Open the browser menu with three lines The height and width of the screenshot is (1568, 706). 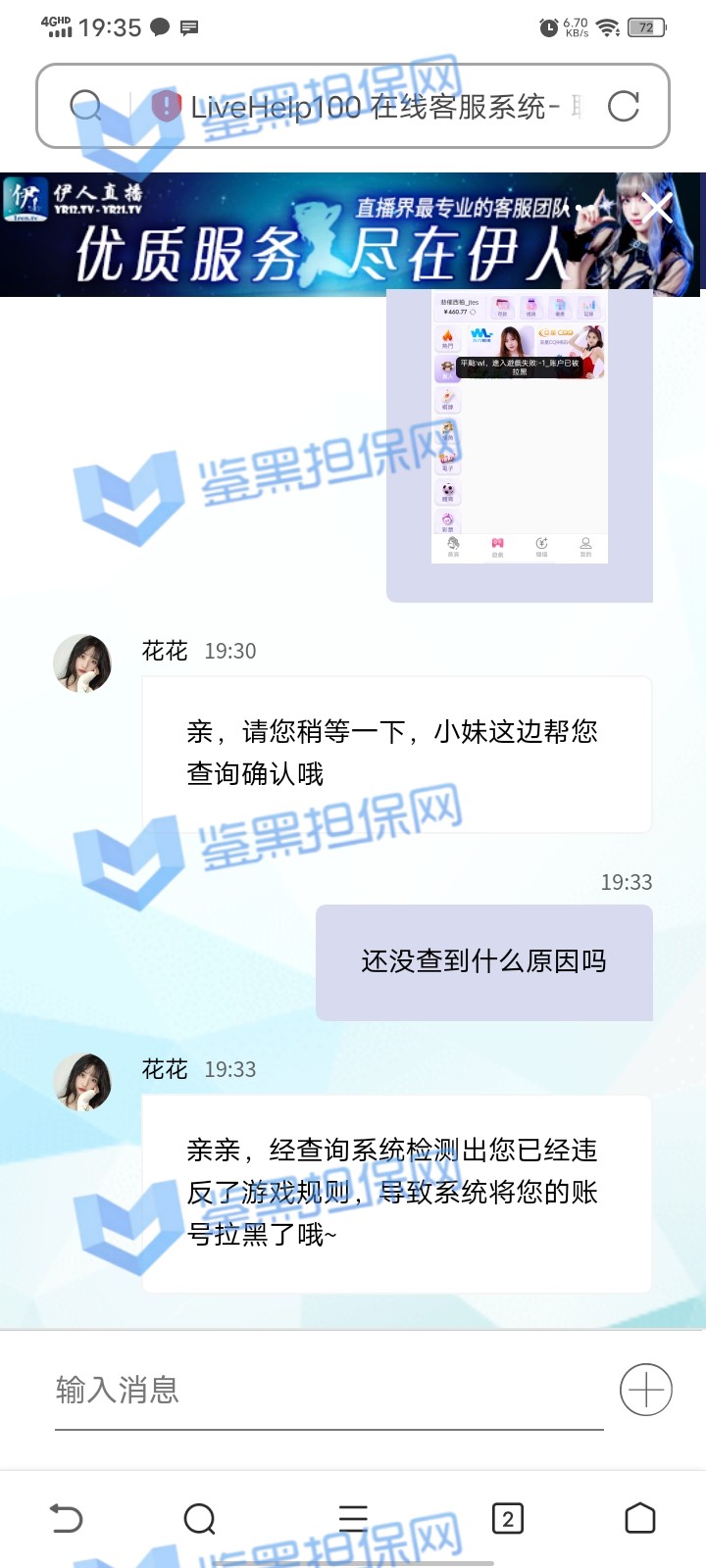click(x=353, y=1519)
